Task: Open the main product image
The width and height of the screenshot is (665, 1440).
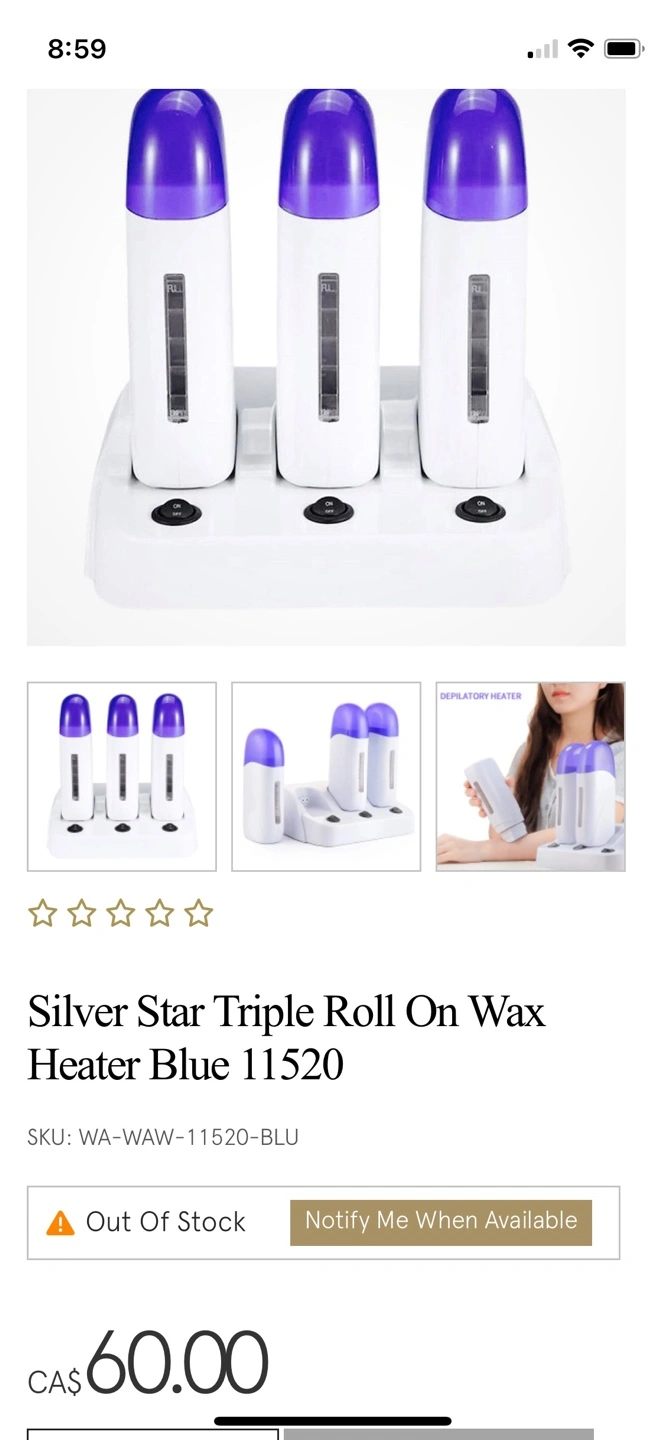Action: pyautogui.click(x=326, y=367)
